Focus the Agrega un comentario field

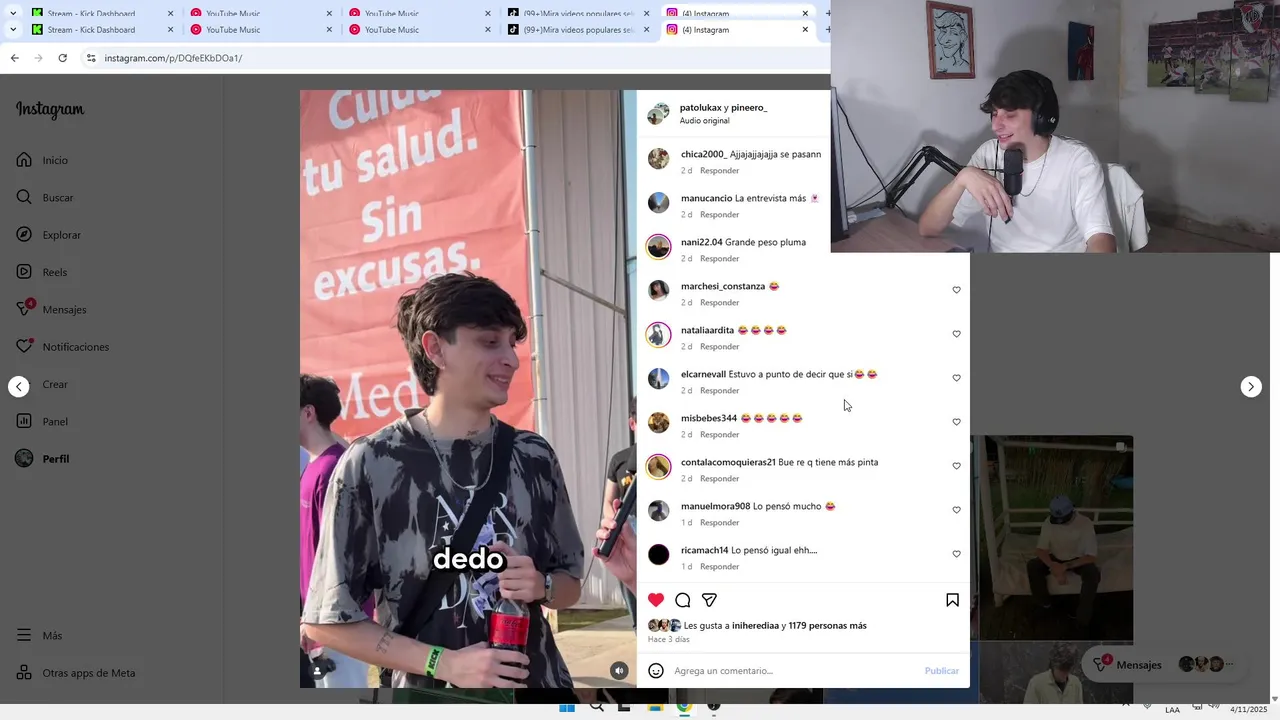coord(790,671)
